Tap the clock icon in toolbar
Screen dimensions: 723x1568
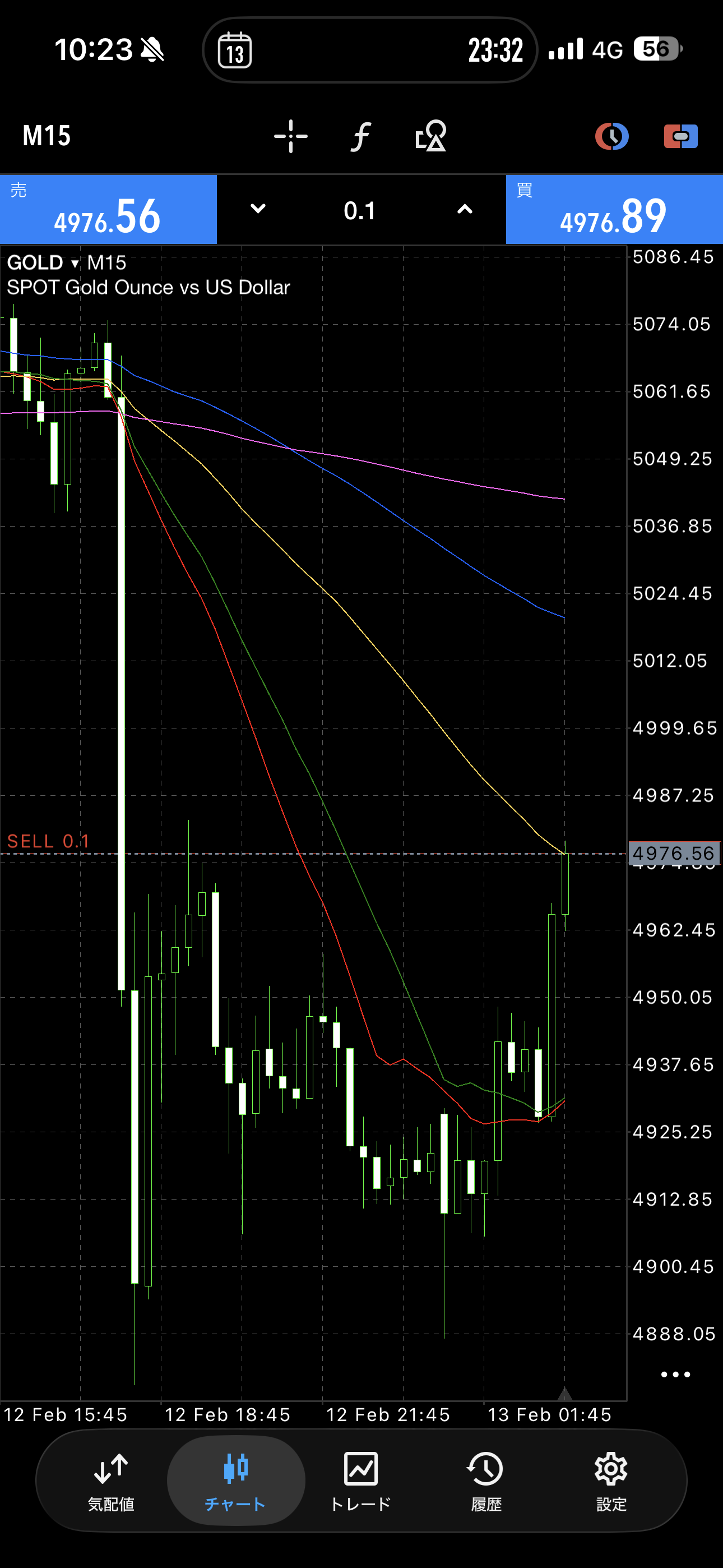click(611, 136)
